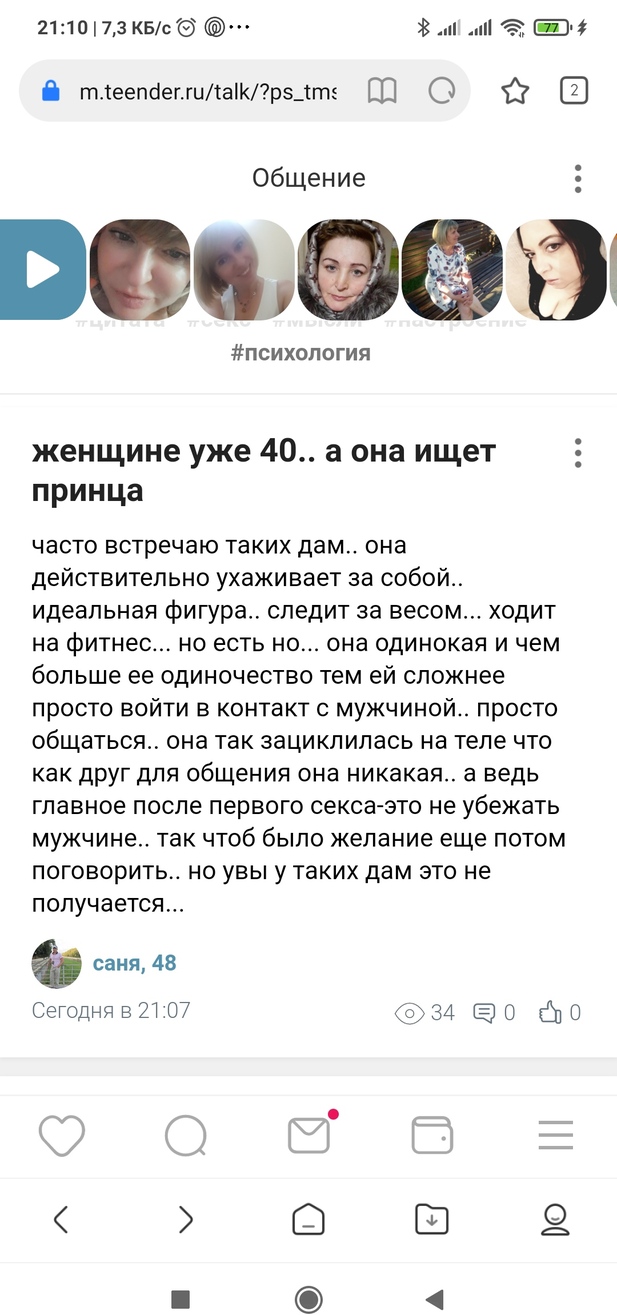Open the messages envelope tab
Image resolution: width=617 pixels, height=1315 pixels.
click(309, 1135)
